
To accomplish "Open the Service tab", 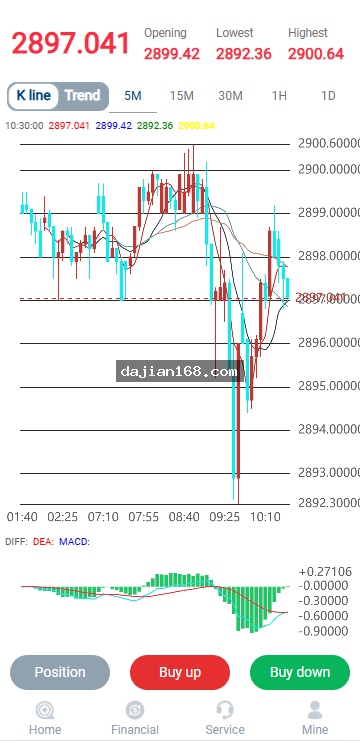I will (x=225, y=718).
